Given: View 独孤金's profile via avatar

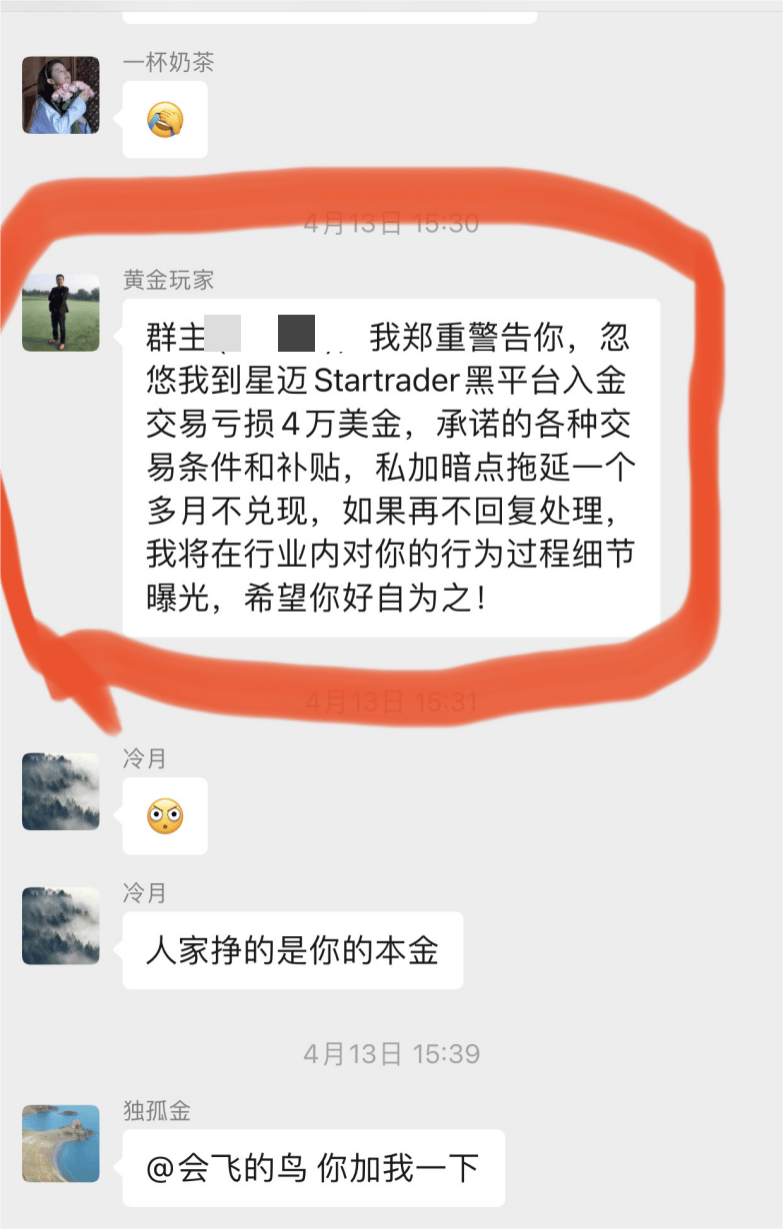Looking at the screenshot, I should tap(61, 1143).
